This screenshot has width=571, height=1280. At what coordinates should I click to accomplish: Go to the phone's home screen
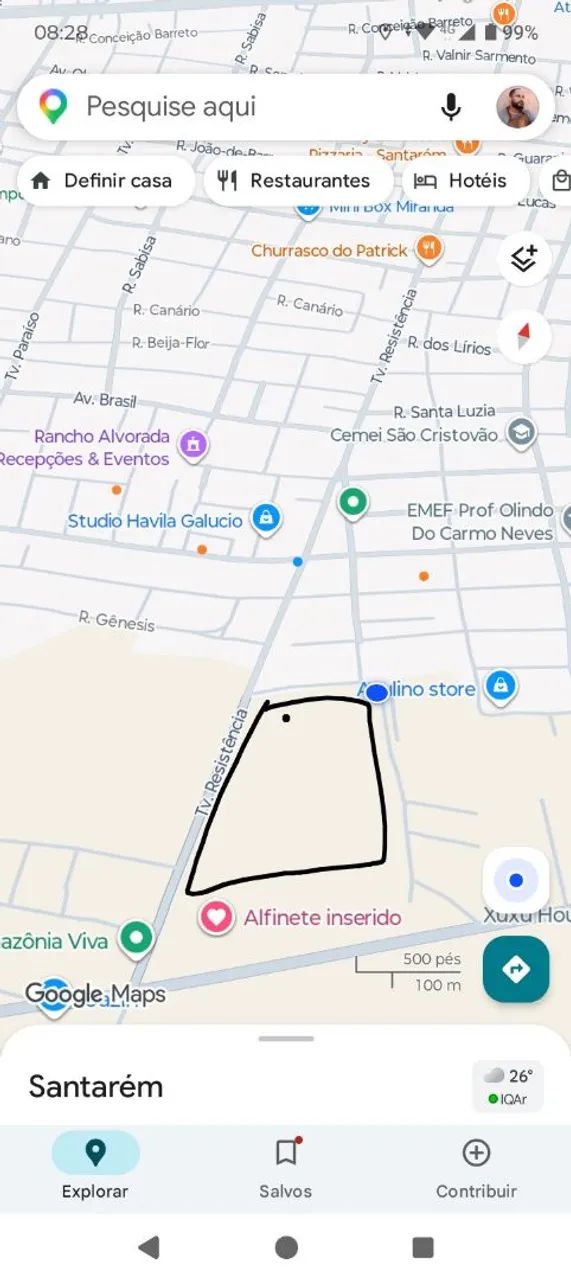[x=286, y=1247]
